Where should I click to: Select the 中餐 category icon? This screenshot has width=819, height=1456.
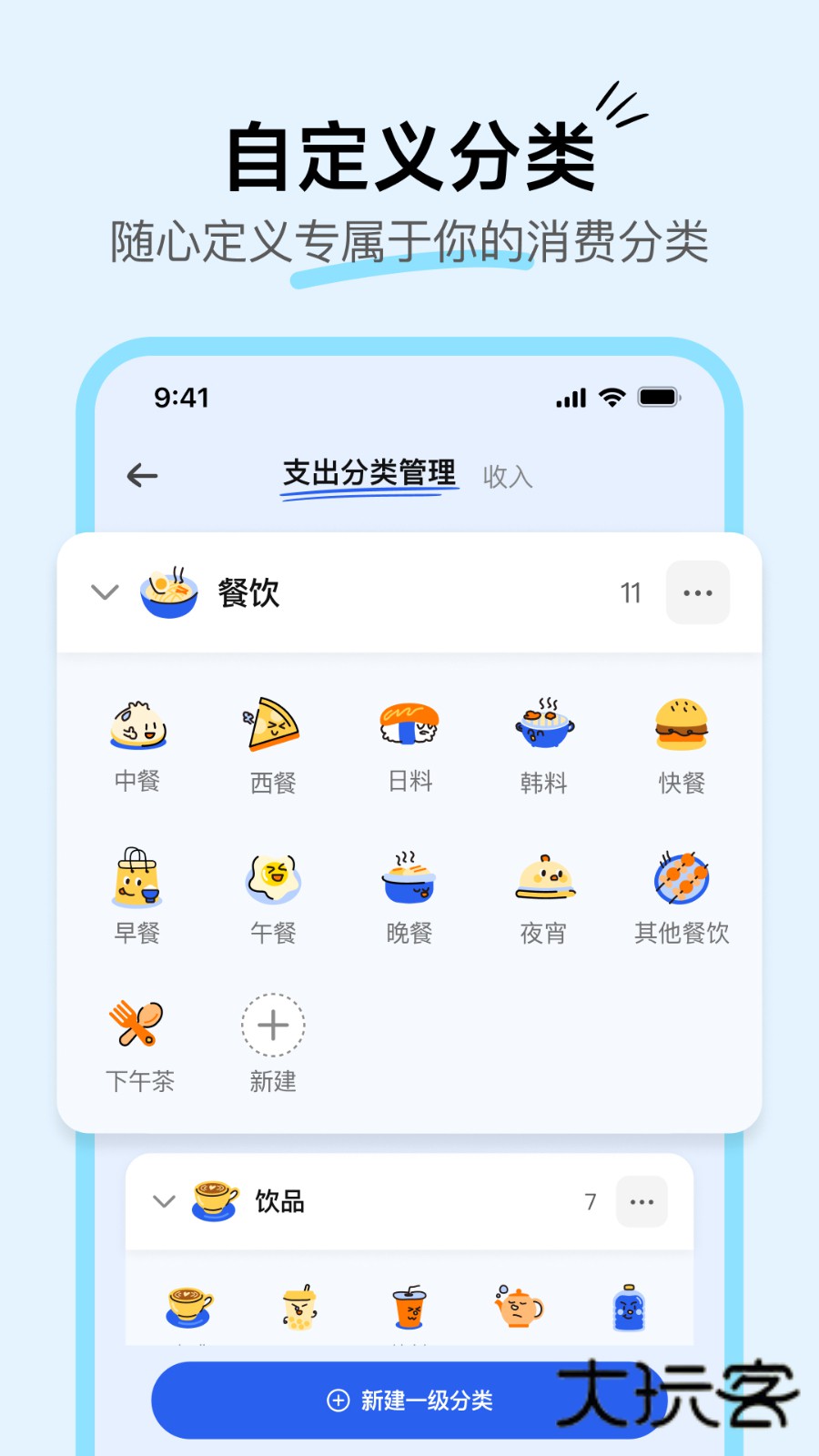pos(137,724)
